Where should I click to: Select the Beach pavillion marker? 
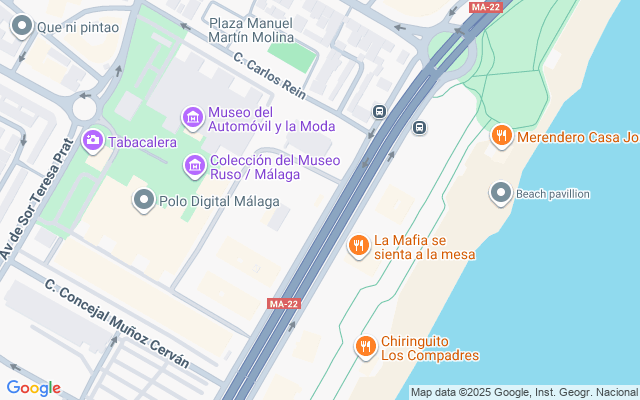501,193
